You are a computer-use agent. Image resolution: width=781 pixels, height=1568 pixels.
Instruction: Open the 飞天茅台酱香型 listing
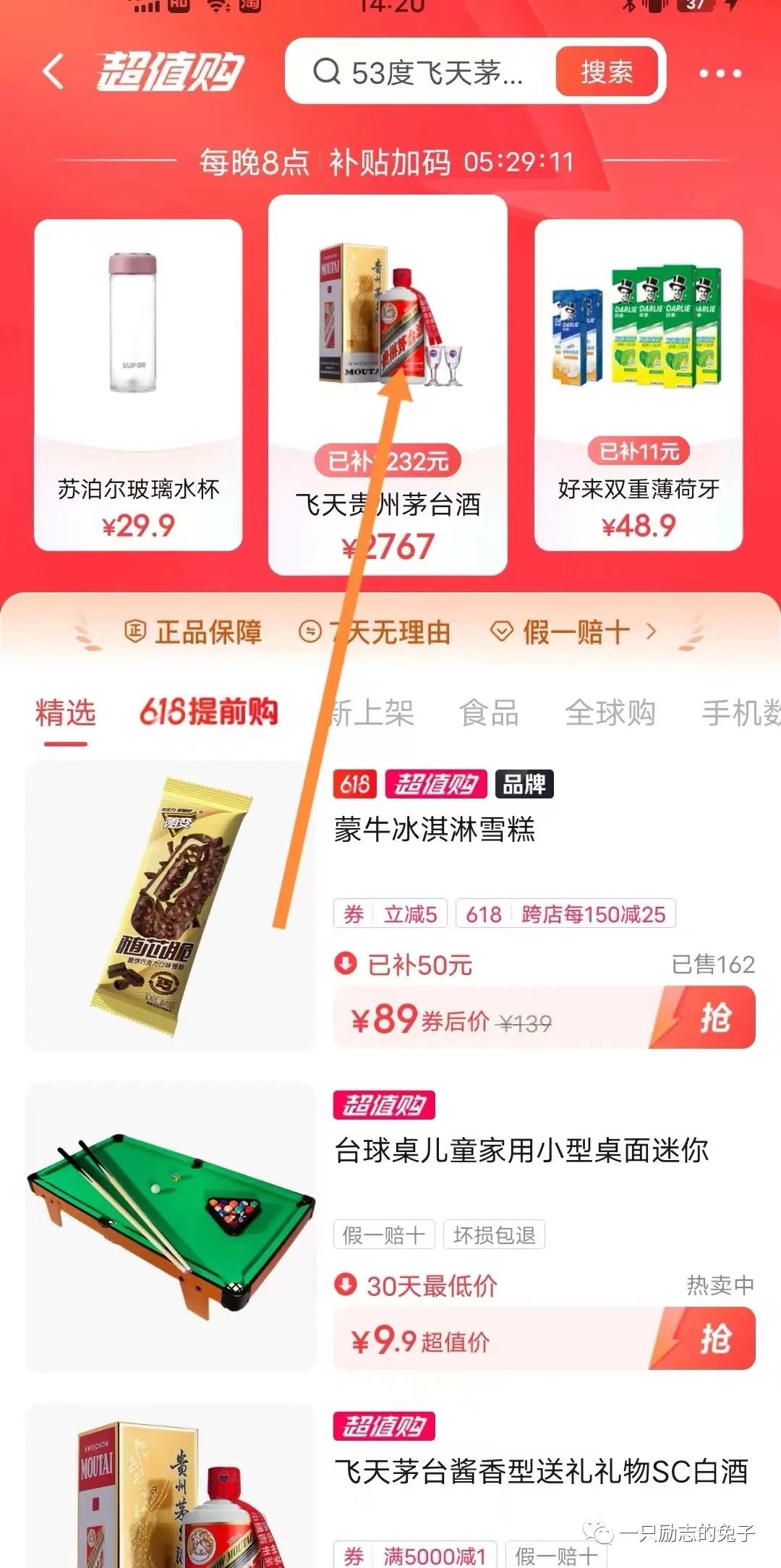tap(541, 1471)
